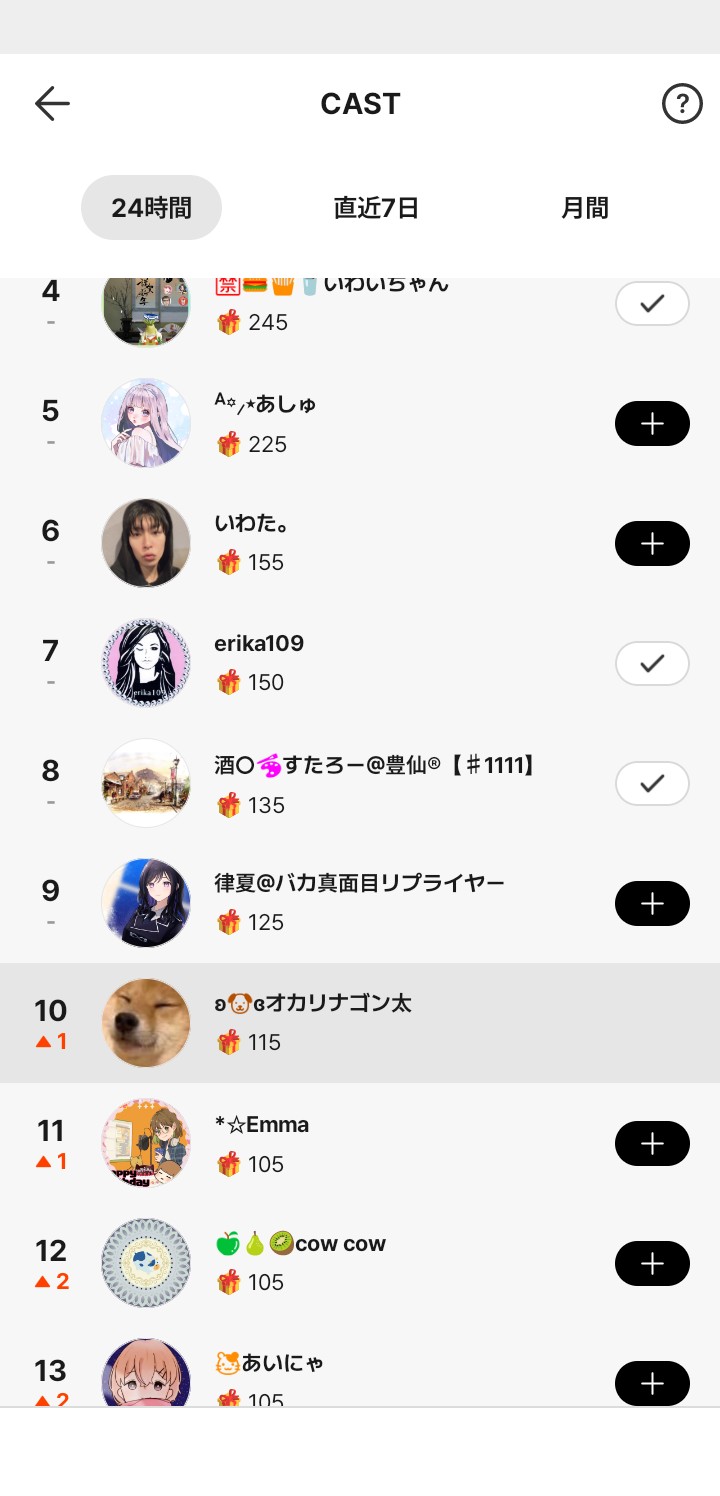
Task: Switch to the 直近7日 tab
Action: click(x=376, y=208)
